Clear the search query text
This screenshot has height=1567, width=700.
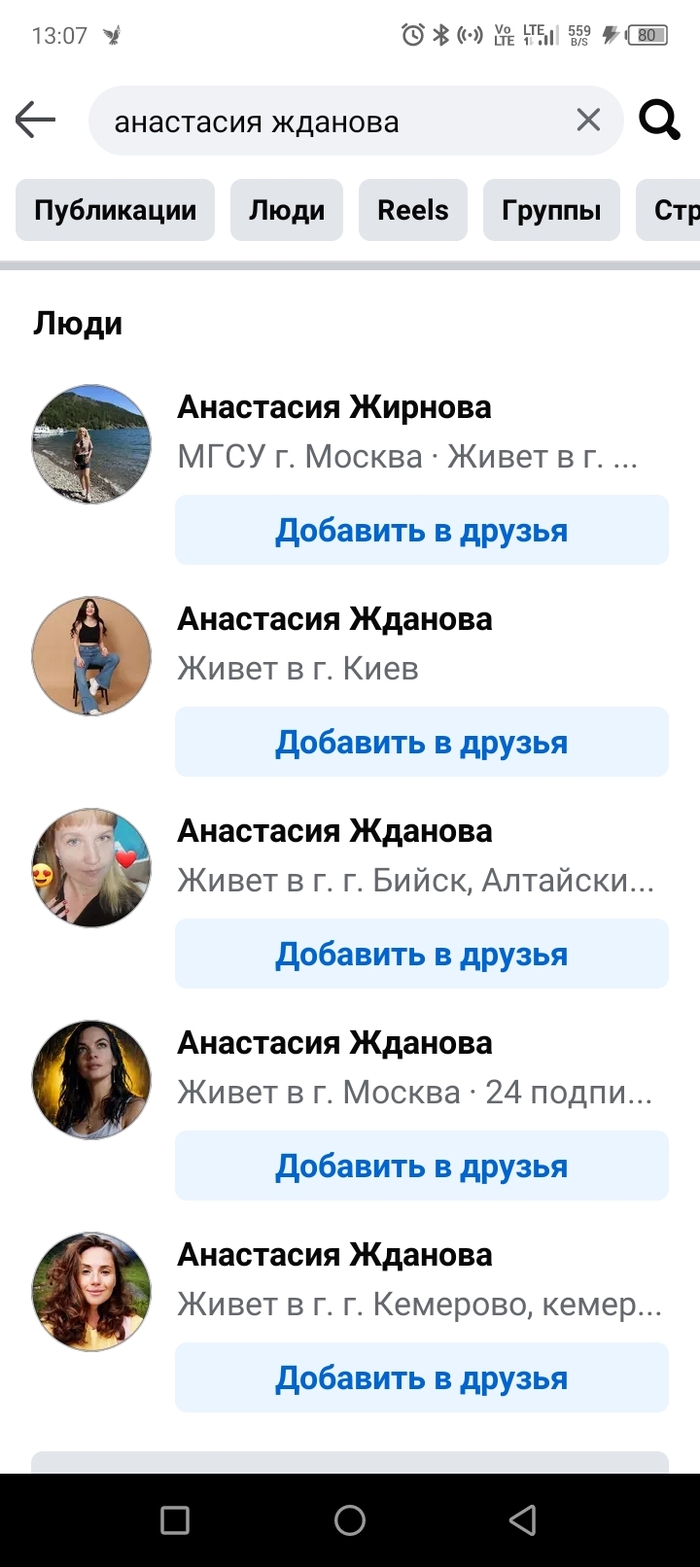[588, 121]
